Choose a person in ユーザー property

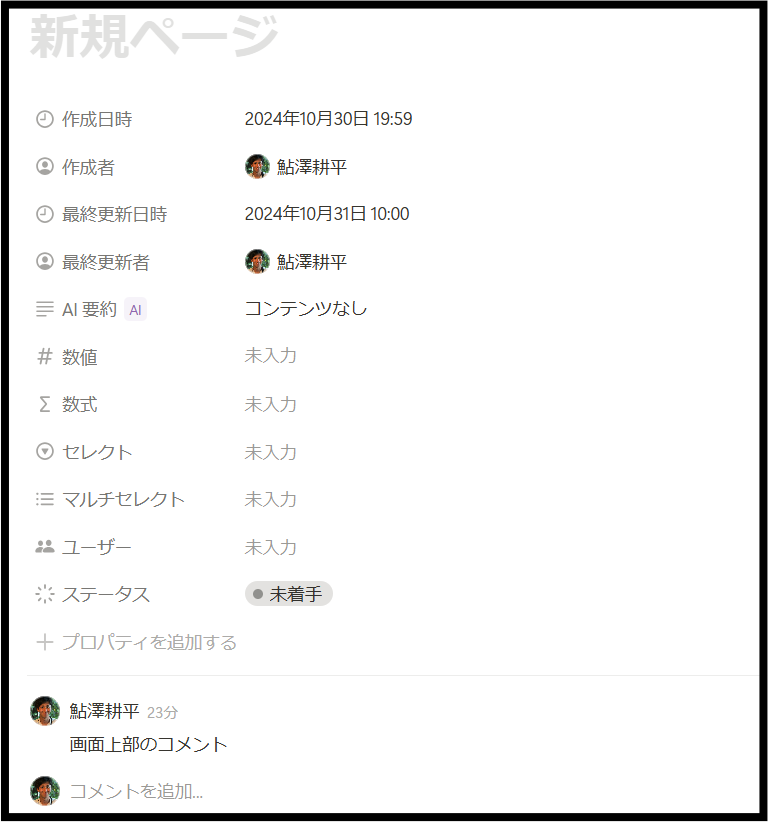pos(271,547)
